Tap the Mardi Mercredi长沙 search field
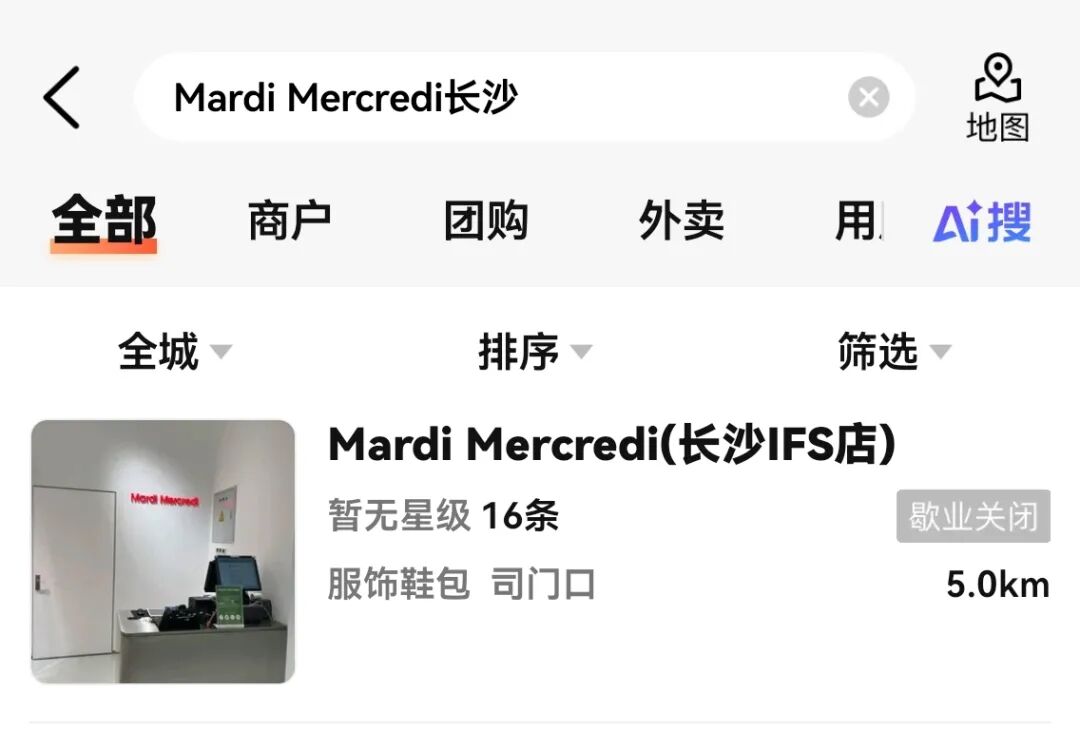 [x=480, y=98]
